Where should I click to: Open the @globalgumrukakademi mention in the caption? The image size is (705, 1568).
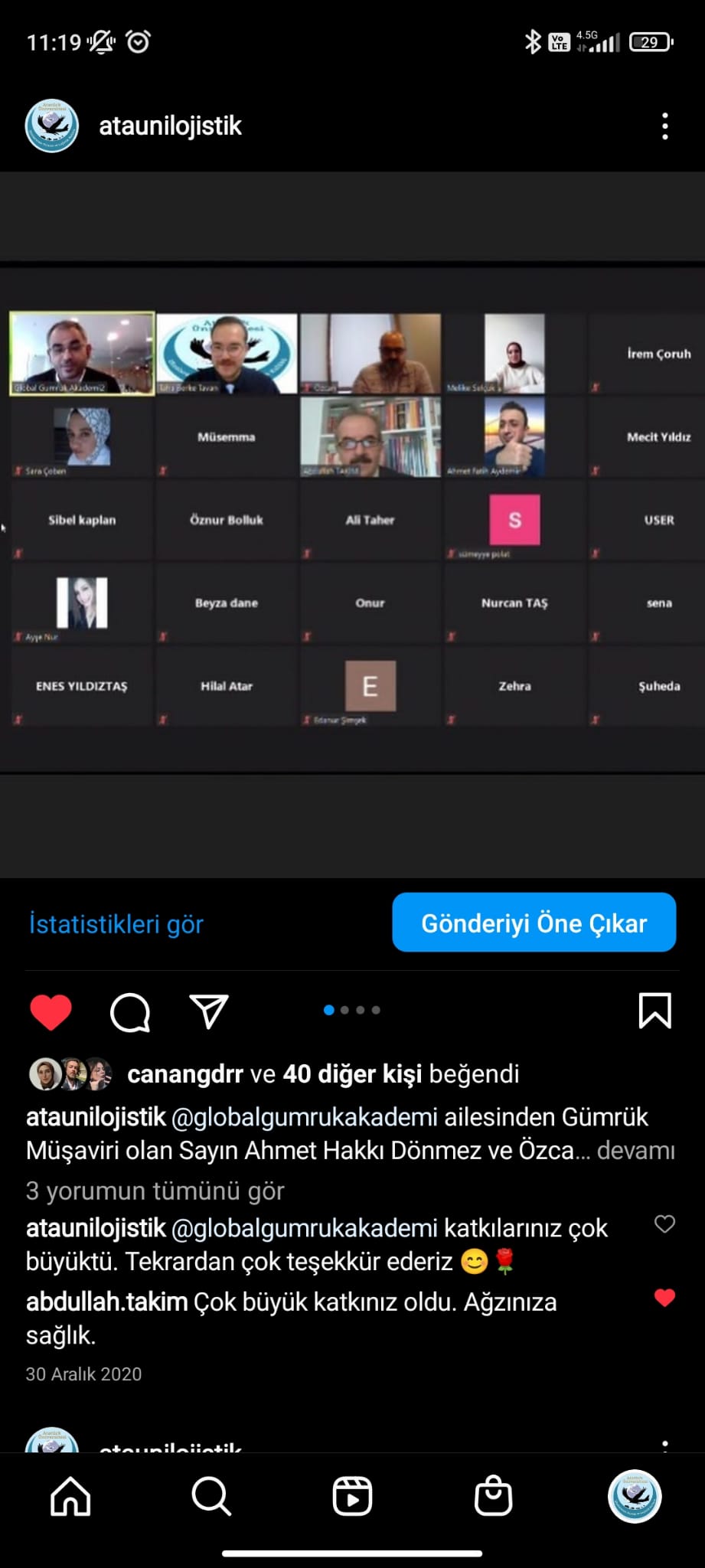coord(305,1117)
